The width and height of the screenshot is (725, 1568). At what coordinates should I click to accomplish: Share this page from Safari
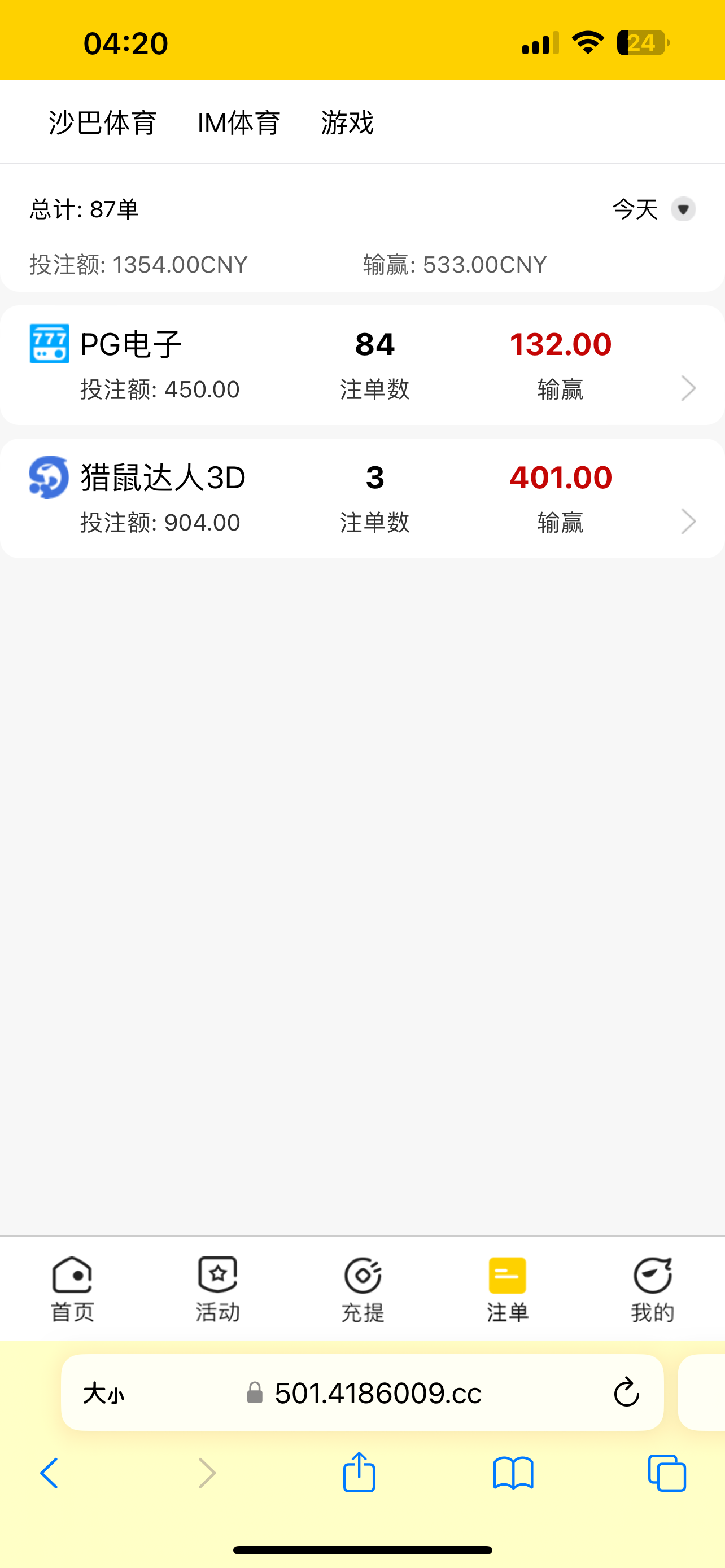pos(359,1473)
